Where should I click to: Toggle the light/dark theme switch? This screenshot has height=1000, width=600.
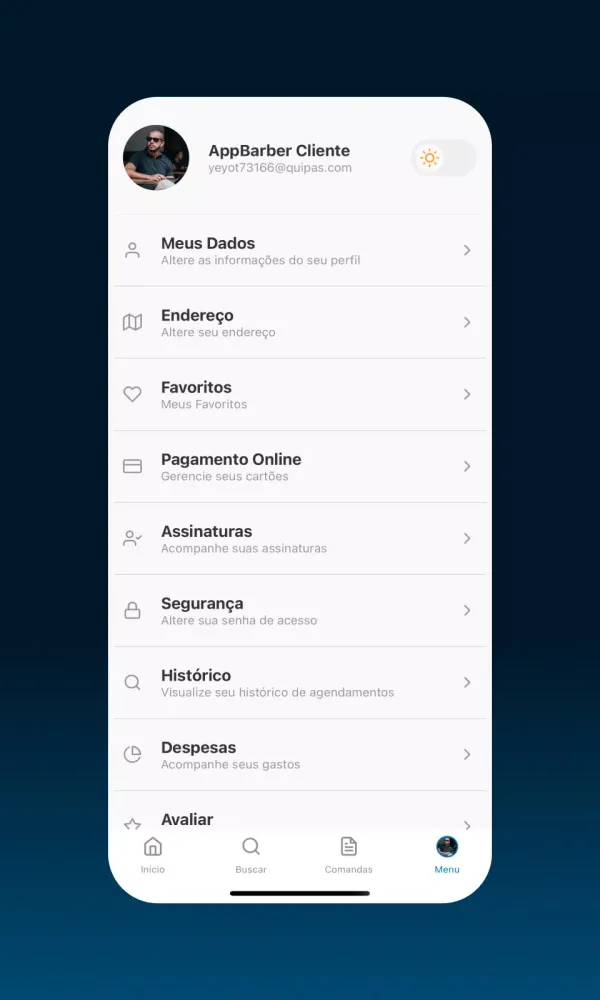[443, 158]
